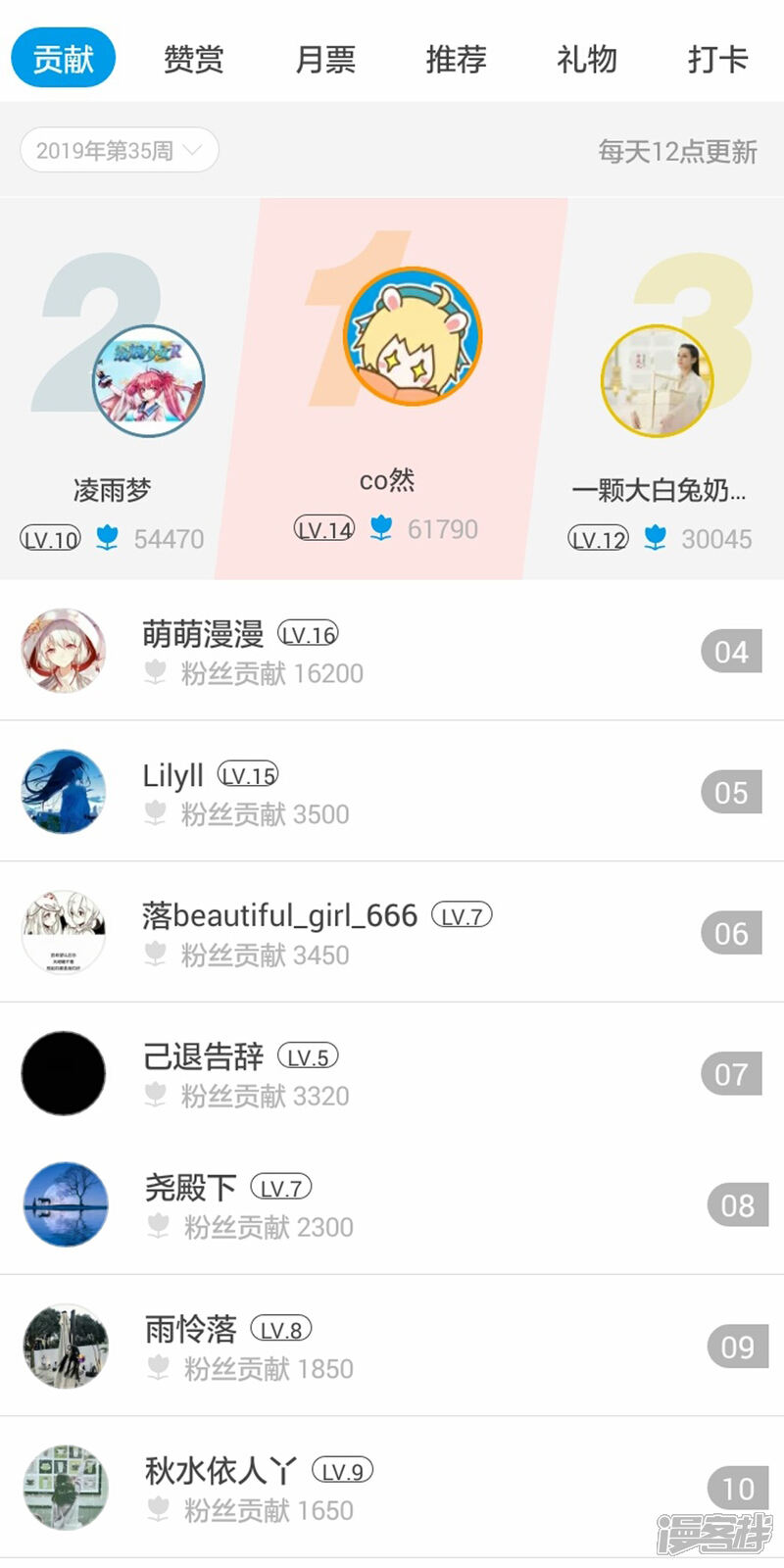Expand the 2019年第35周 week dropdown

[x=119, y=151]
